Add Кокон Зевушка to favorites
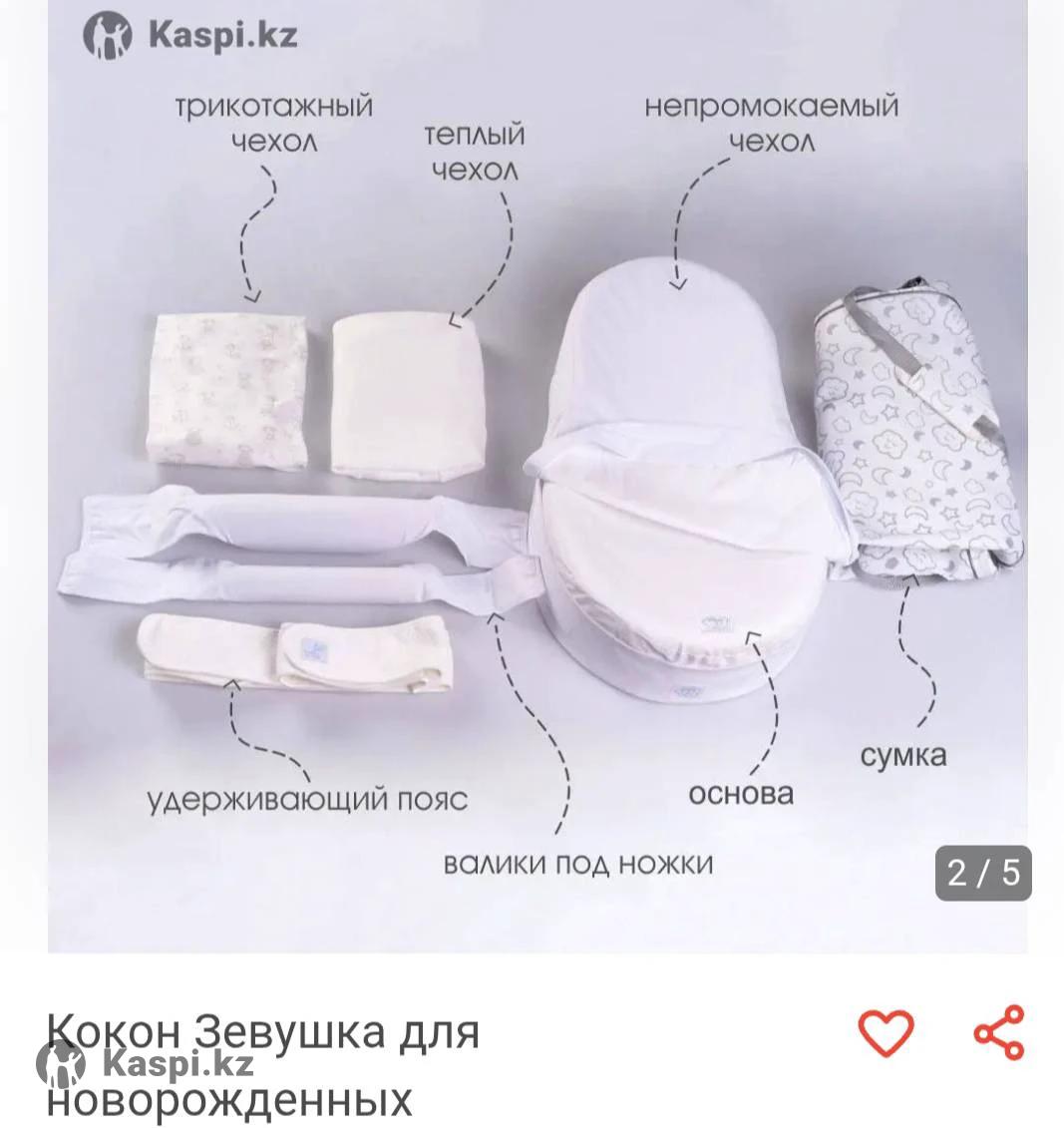 coord(886,1032)
